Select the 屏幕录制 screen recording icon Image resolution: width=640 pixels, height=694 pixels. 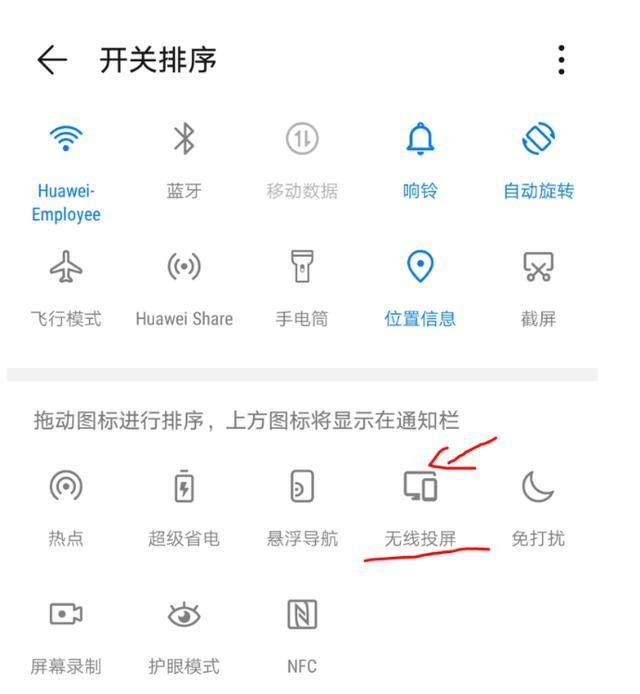[66, 615]
